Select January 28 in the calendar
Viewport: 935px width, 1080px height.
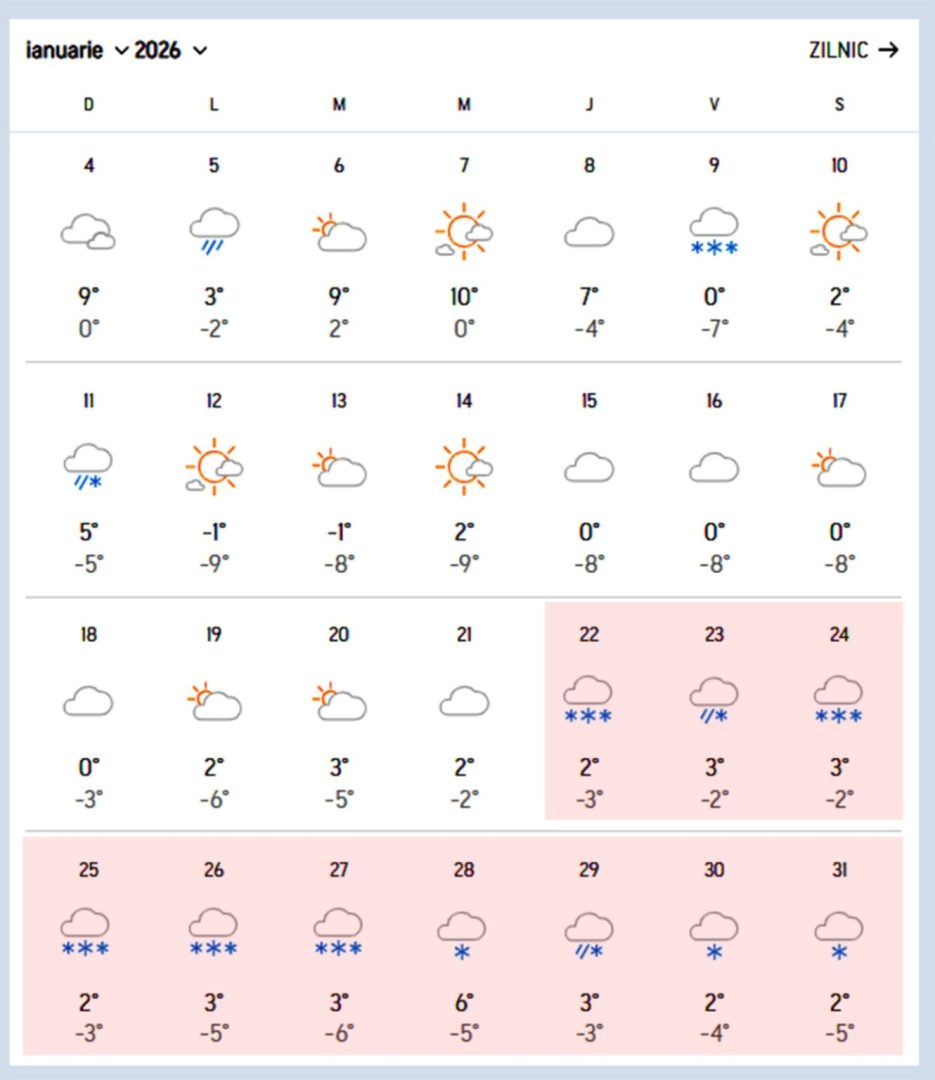tap(464, 945)
